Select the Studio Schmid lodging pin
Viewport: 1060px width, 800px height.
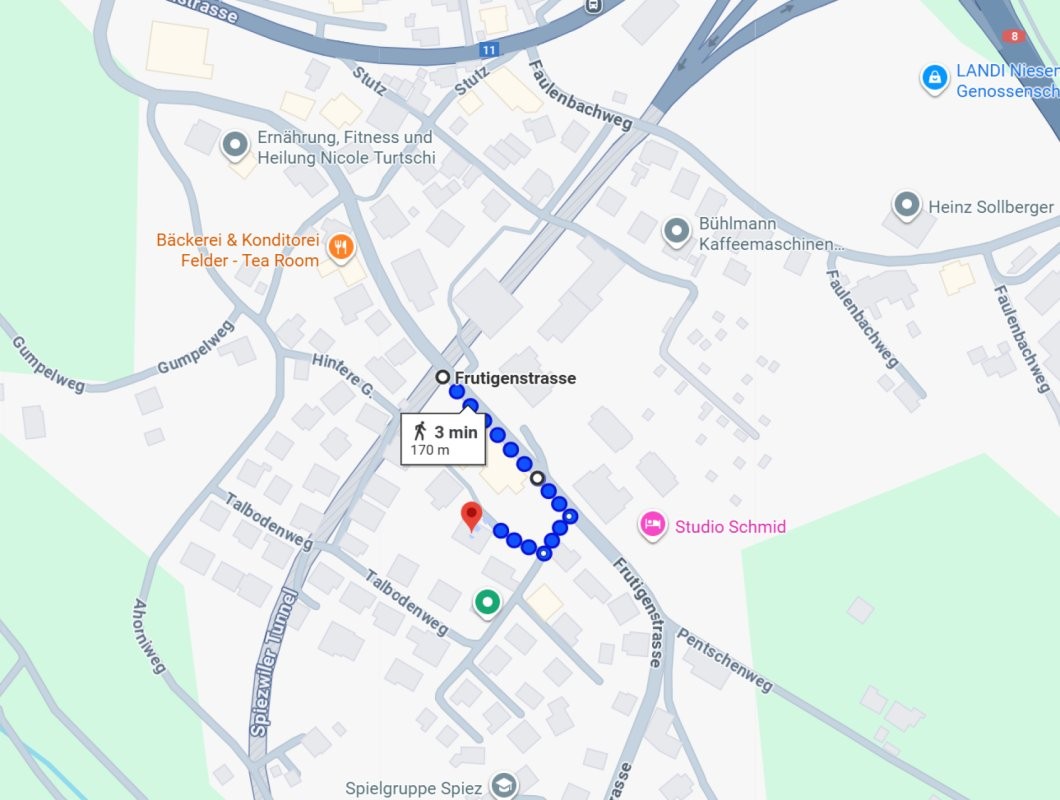[653, 524]
